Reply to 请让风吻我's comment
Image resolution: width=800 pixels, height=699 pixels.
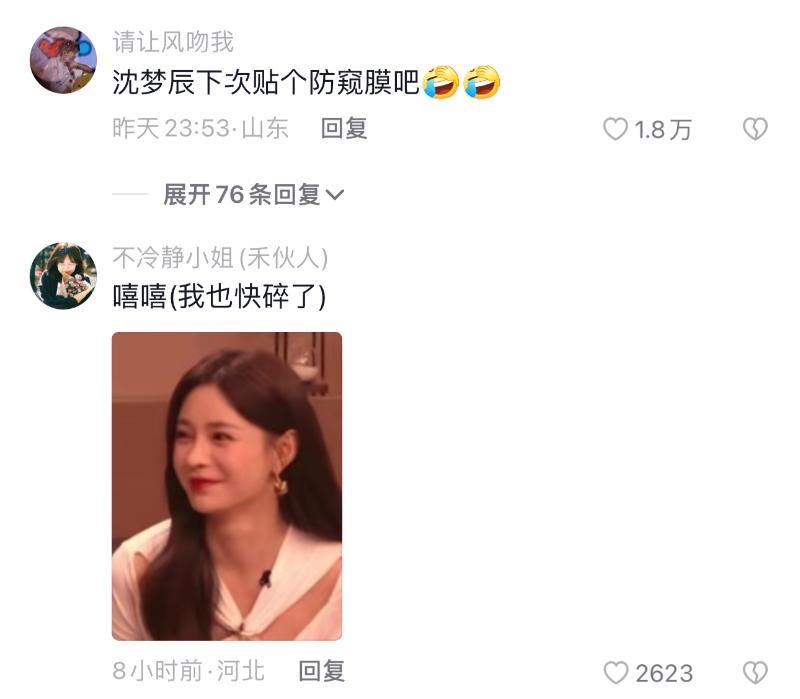pos(344,128)
